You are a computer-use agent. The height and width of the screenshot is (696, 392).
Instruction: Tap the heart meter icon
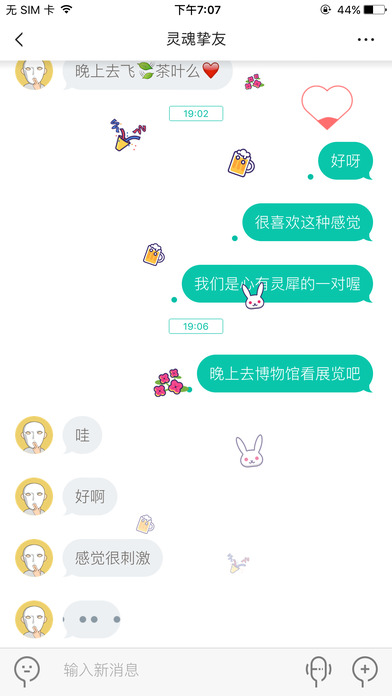click(x=327, y=107)
